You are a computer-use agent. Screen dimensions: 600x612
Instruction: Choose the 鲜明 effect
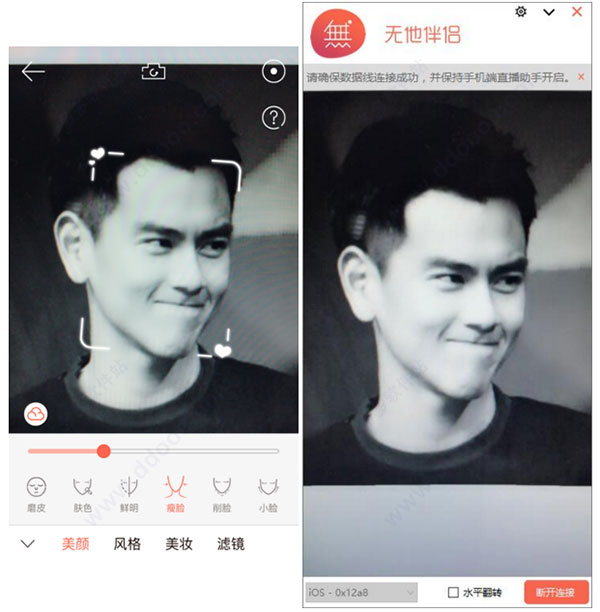click(x=128, y=495)
